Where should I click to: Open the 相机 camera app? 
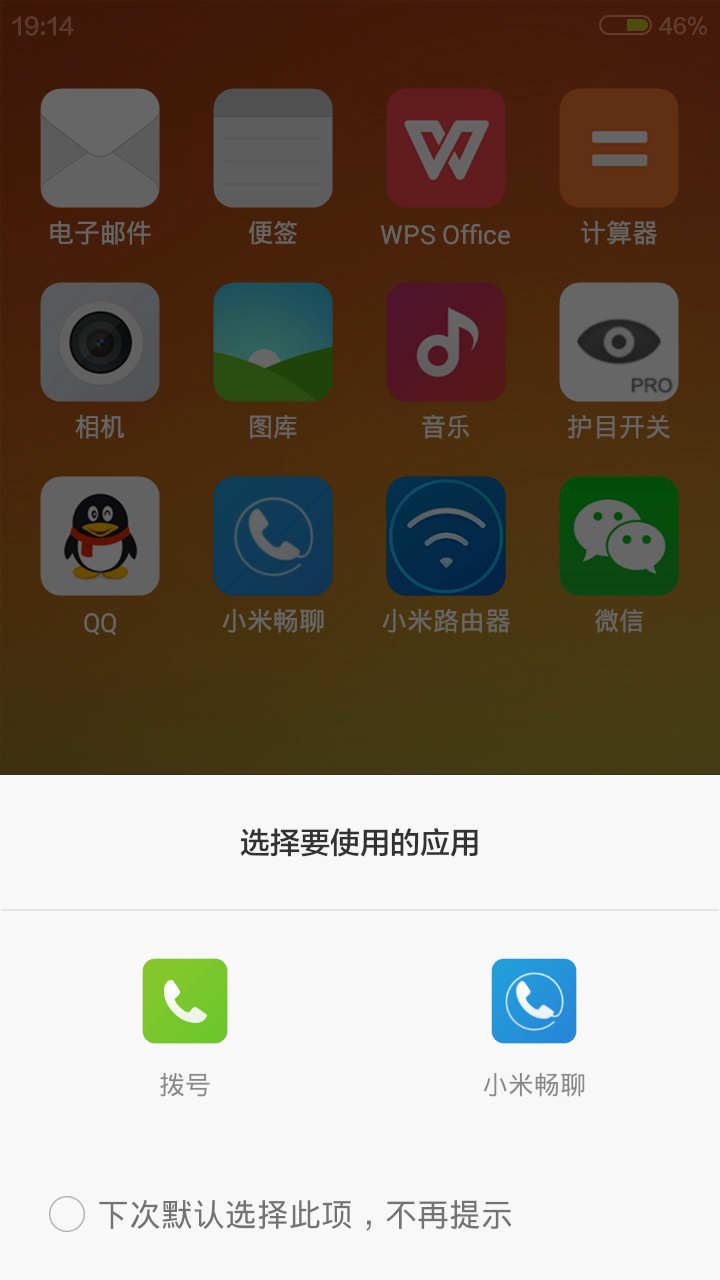tap(100, 341)
